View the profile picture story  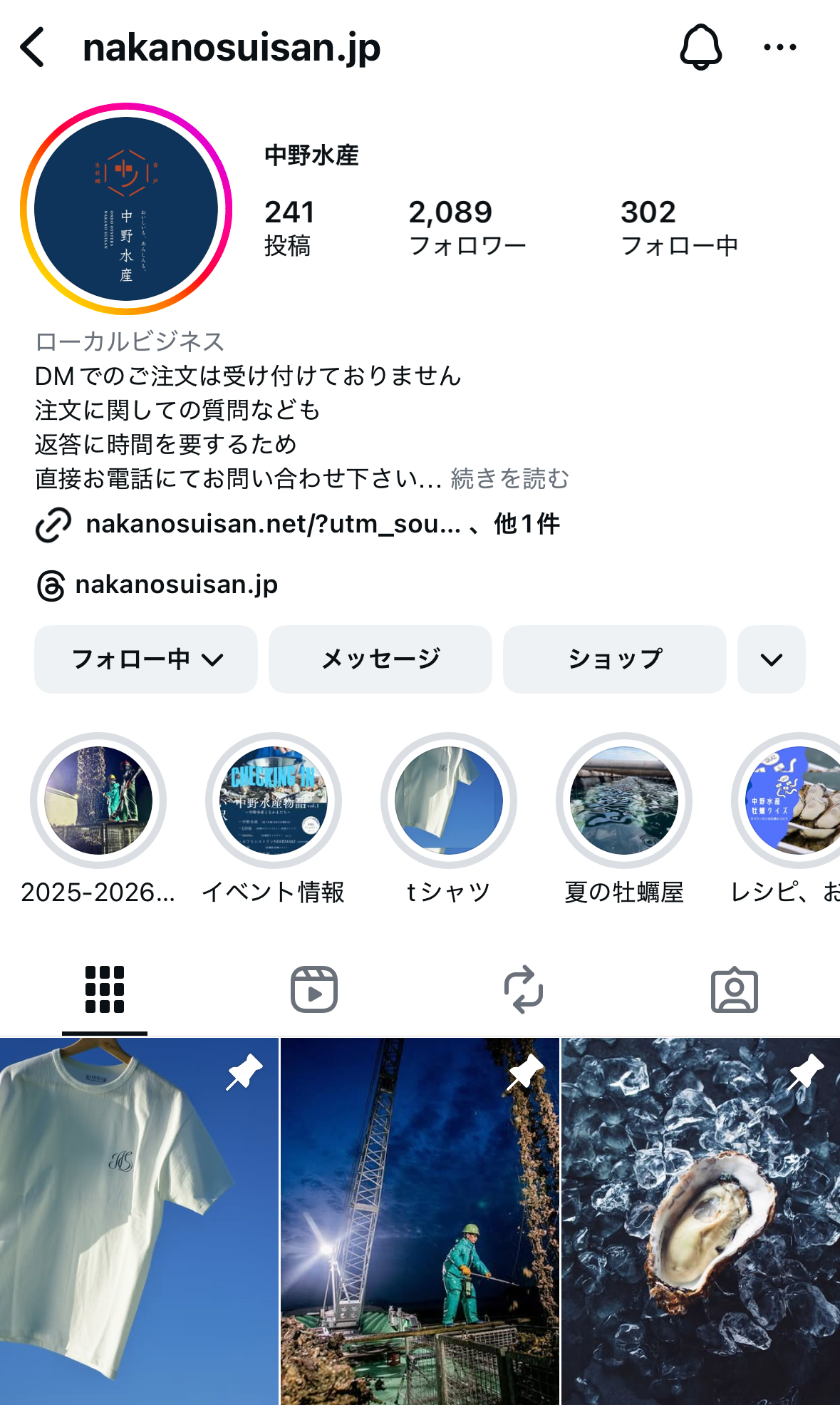click(126, 209)
